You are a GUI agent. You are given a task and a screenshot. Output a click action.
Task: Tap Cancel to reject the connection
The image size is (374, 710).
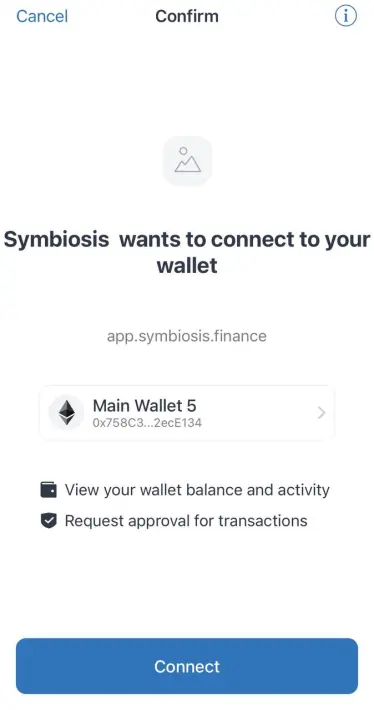(42, 16)
